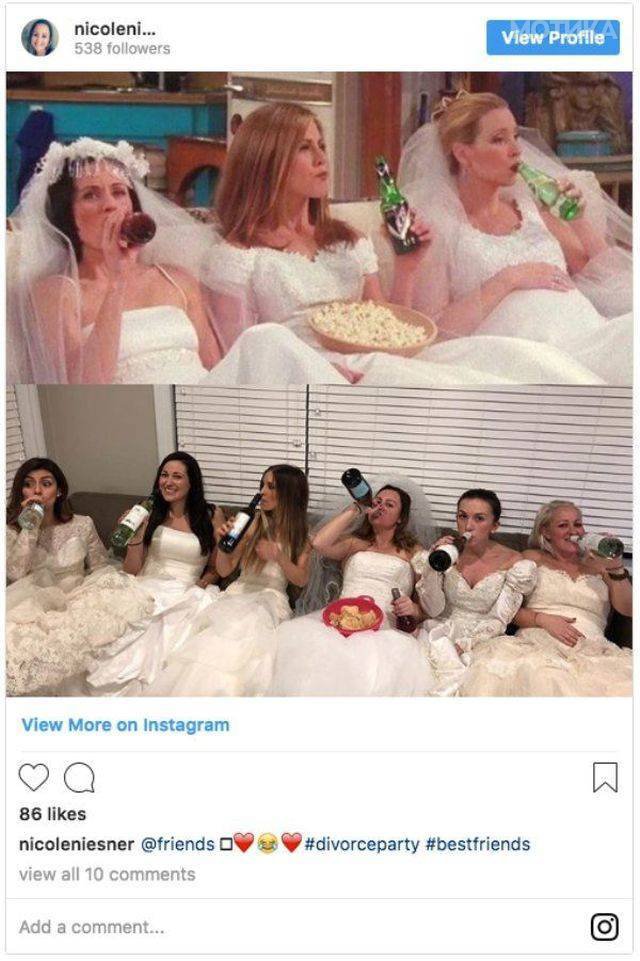Open the @friends mention
This screenshot has width=640, height=961.
pyautogui.click(x=177, y=844)
